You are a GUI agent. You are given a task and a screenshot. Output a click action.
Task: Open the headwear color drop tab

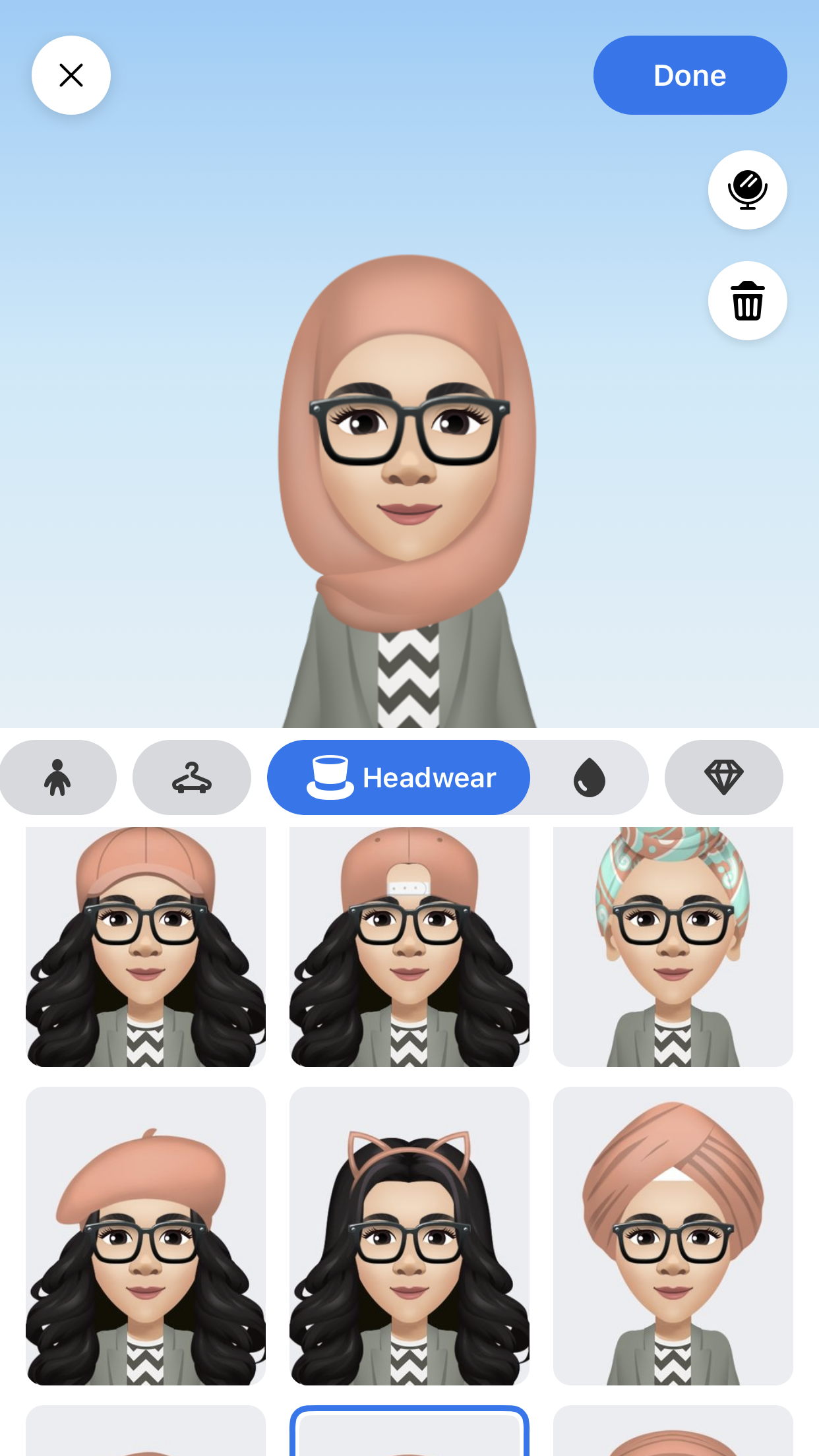point(590,777)
